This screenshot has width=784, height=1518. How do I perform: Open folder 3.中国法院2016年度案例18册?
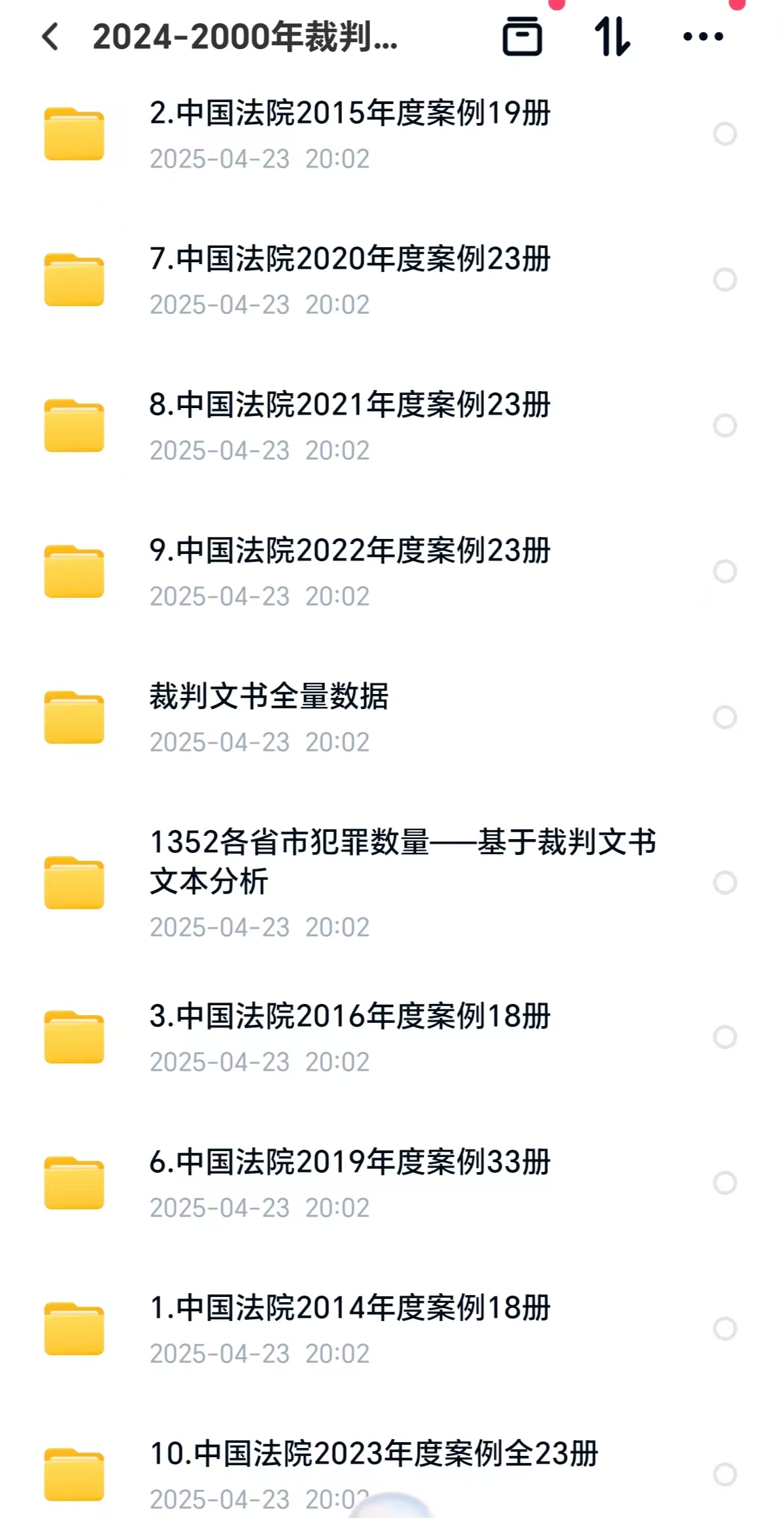(x=350, y=1017)
